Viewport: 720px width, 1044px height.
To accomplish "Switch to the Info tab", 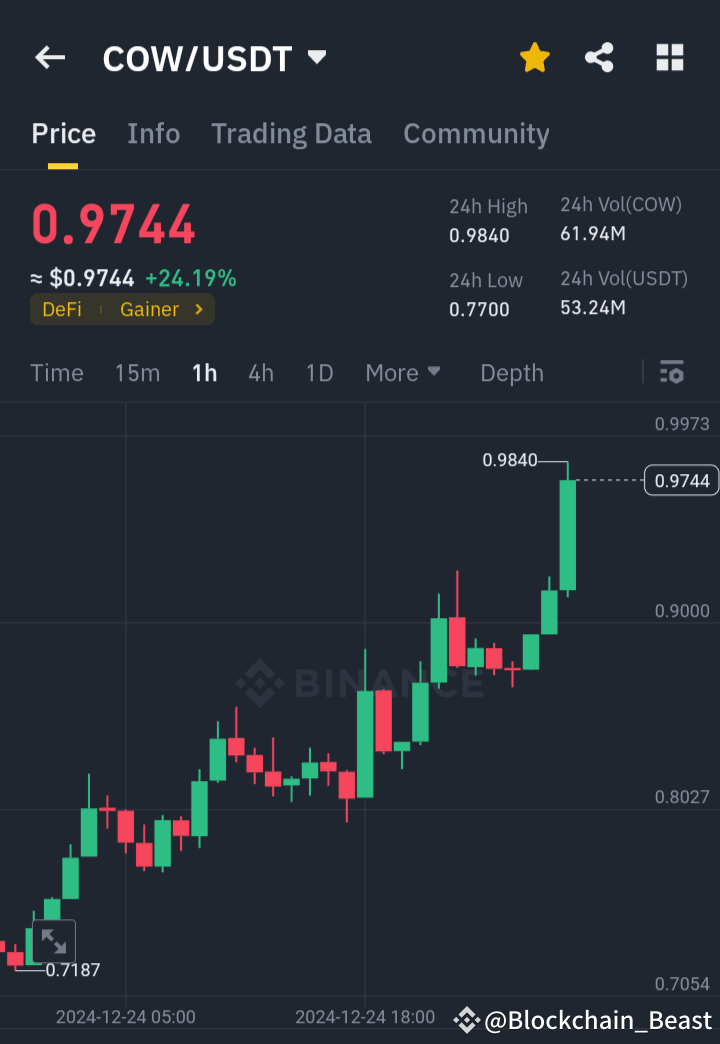I will click(x=153, y=133).
